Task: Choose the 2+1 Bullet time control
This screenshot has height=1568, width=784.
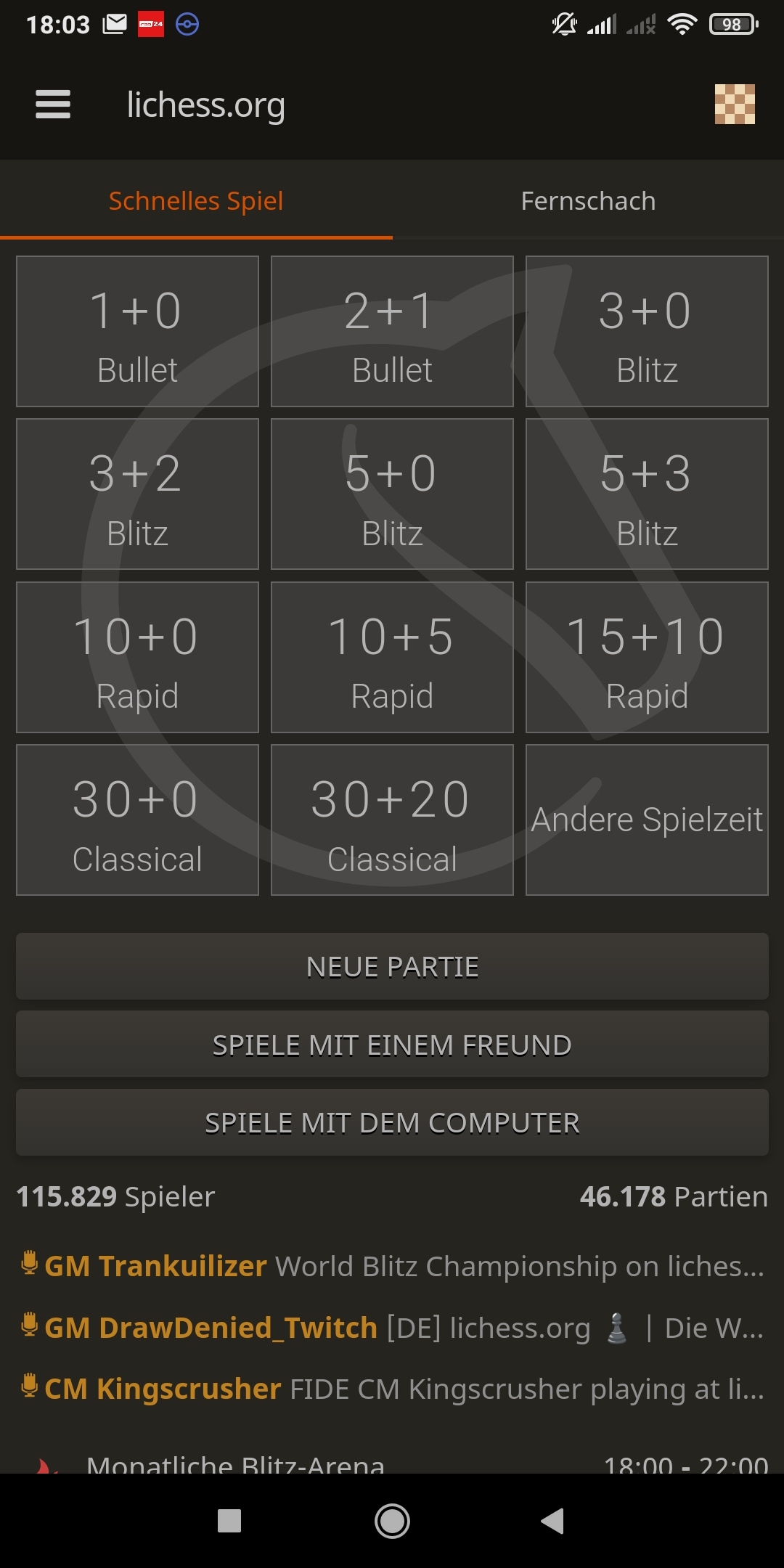Action: pos(392,331)
